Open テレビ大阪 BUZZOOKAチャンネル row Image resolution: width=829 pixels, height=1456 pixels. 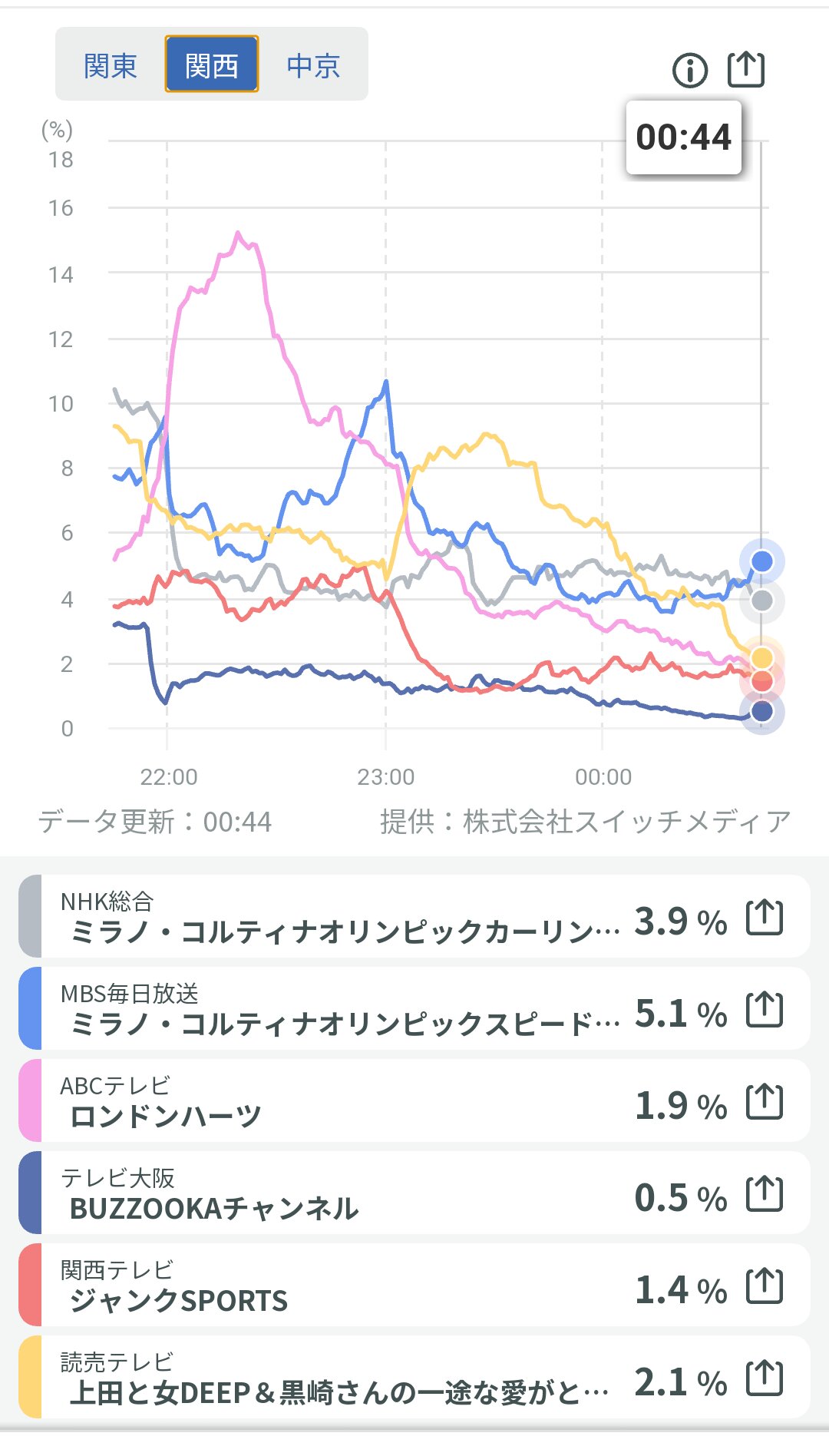click(x=338, y=1193)
